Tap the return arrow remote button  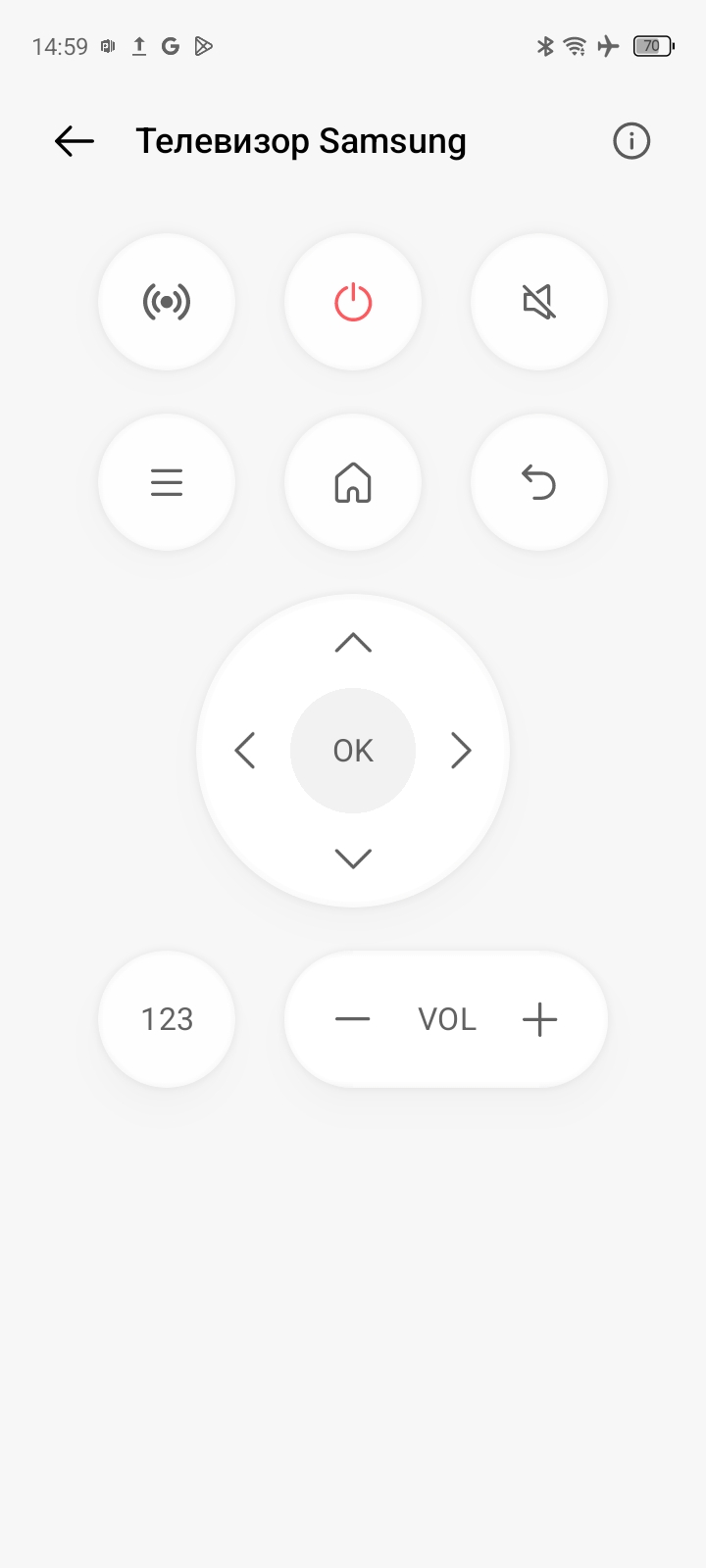coord(539,482)
